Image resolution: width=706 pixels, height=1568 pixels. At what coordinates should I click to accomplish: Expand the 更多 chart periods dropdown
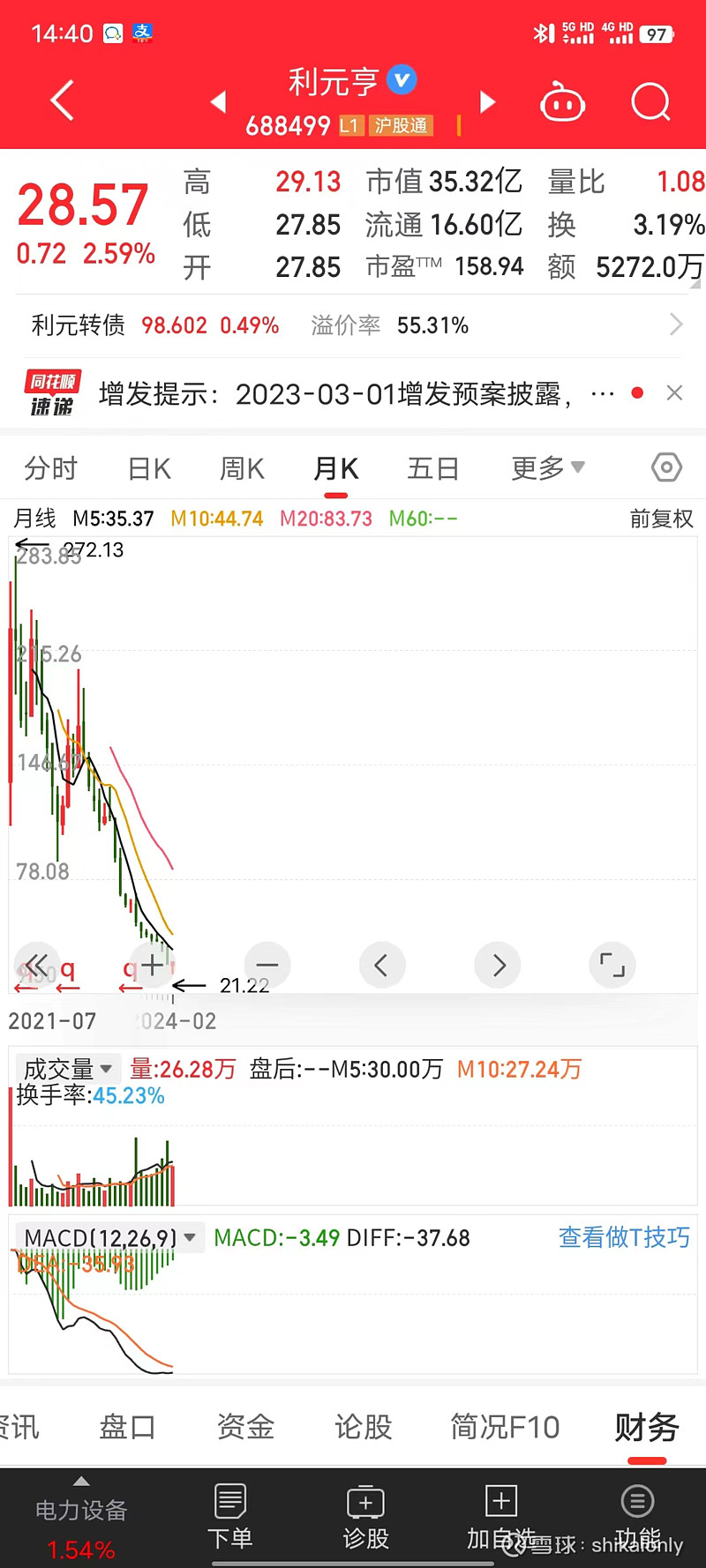(x=547, y=468)
